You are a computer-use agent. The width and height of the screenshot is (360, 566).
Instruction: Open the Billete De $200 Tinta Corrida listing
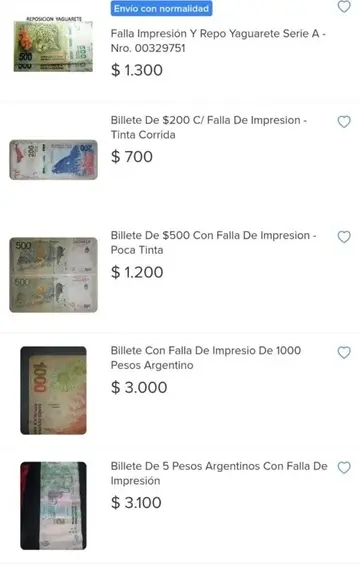point(209,127)
